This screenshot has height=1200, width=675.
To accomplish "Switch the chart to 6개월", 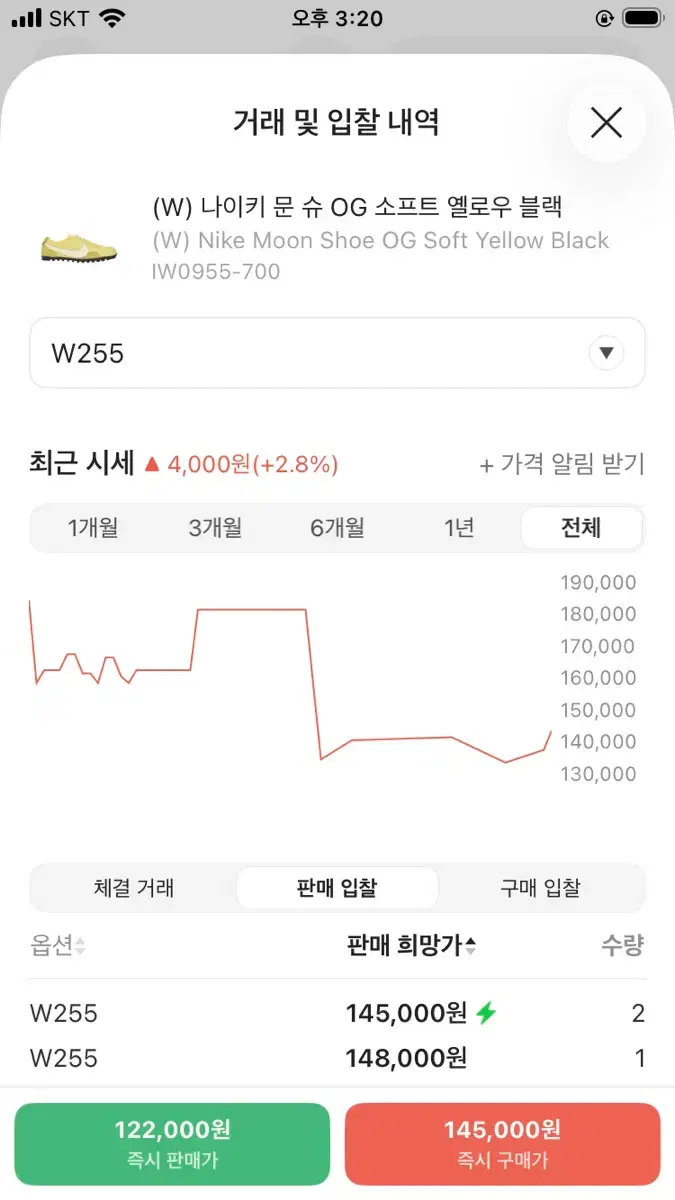I will coord(337,528).
